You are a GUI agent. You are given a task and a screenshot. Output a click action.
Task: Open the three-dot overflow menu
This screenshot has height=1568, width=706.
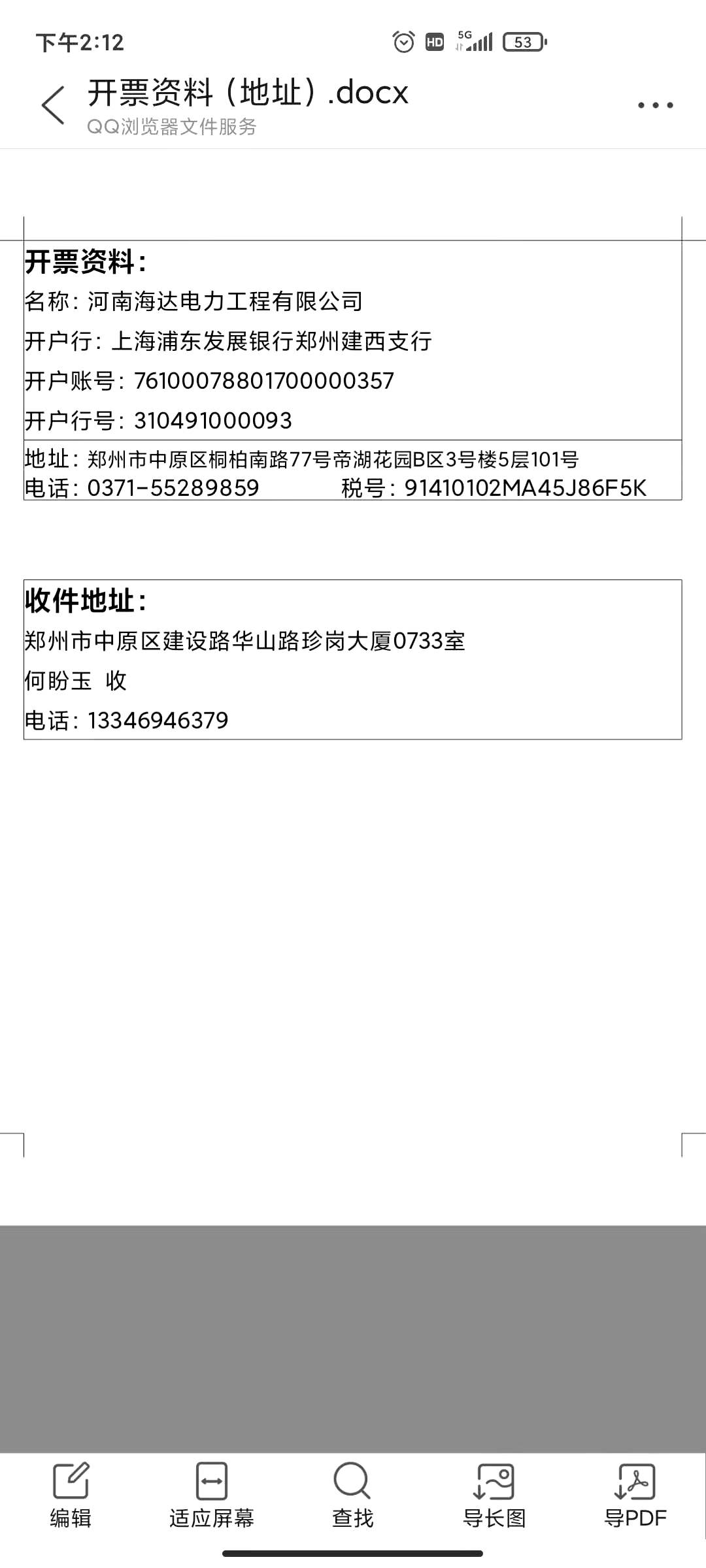pyautogui.click(x=655, y=105)
